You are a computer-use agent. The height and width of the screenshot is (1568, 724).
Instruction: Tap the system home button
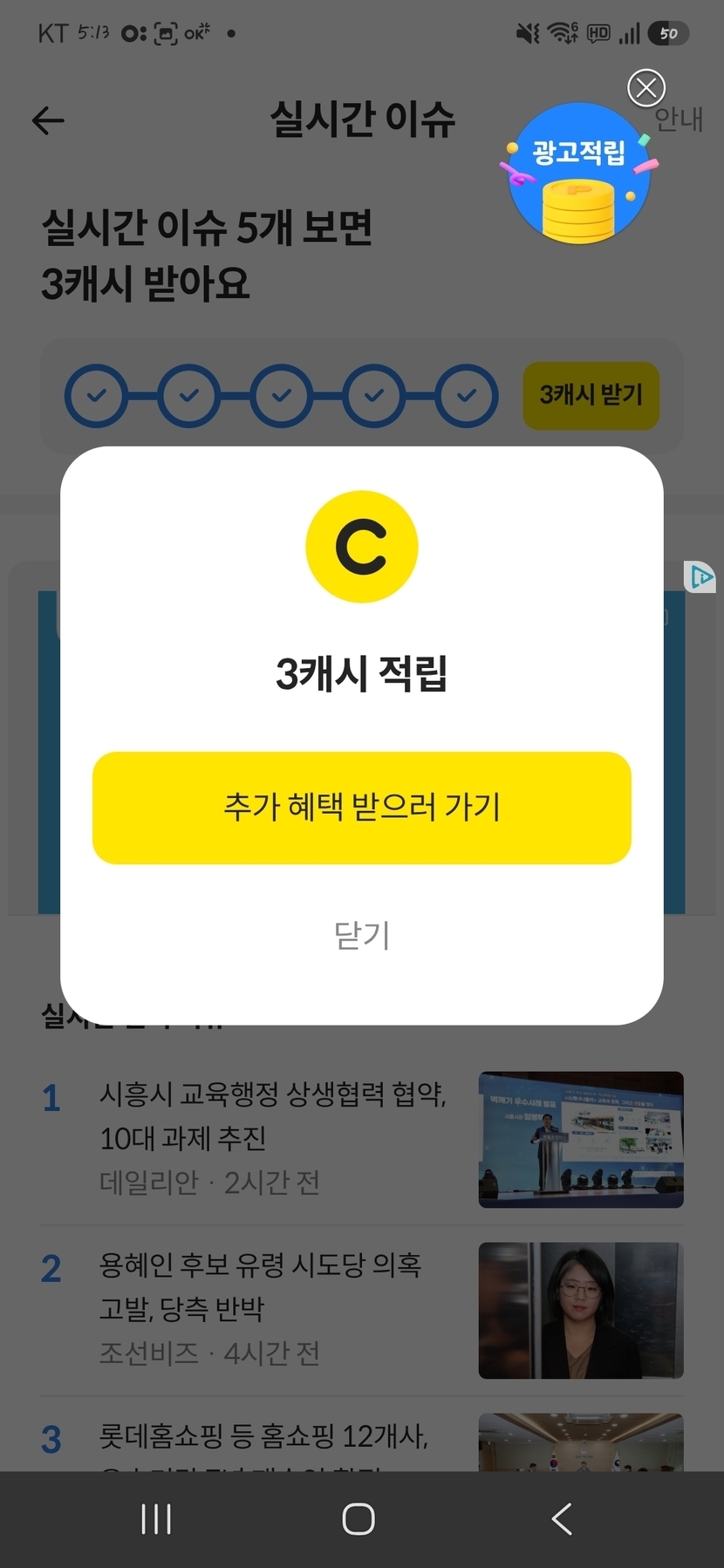[359, 1519]
